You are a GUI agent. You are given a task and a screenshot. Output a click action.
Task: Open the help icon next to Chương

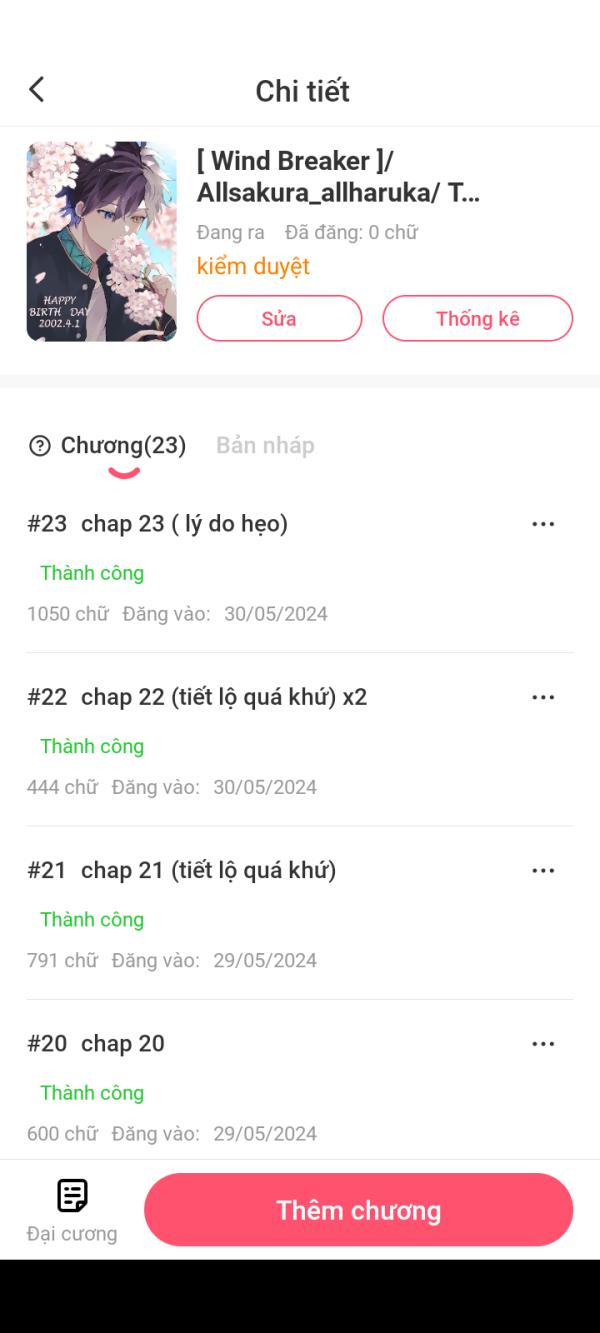tap(40, 447)
